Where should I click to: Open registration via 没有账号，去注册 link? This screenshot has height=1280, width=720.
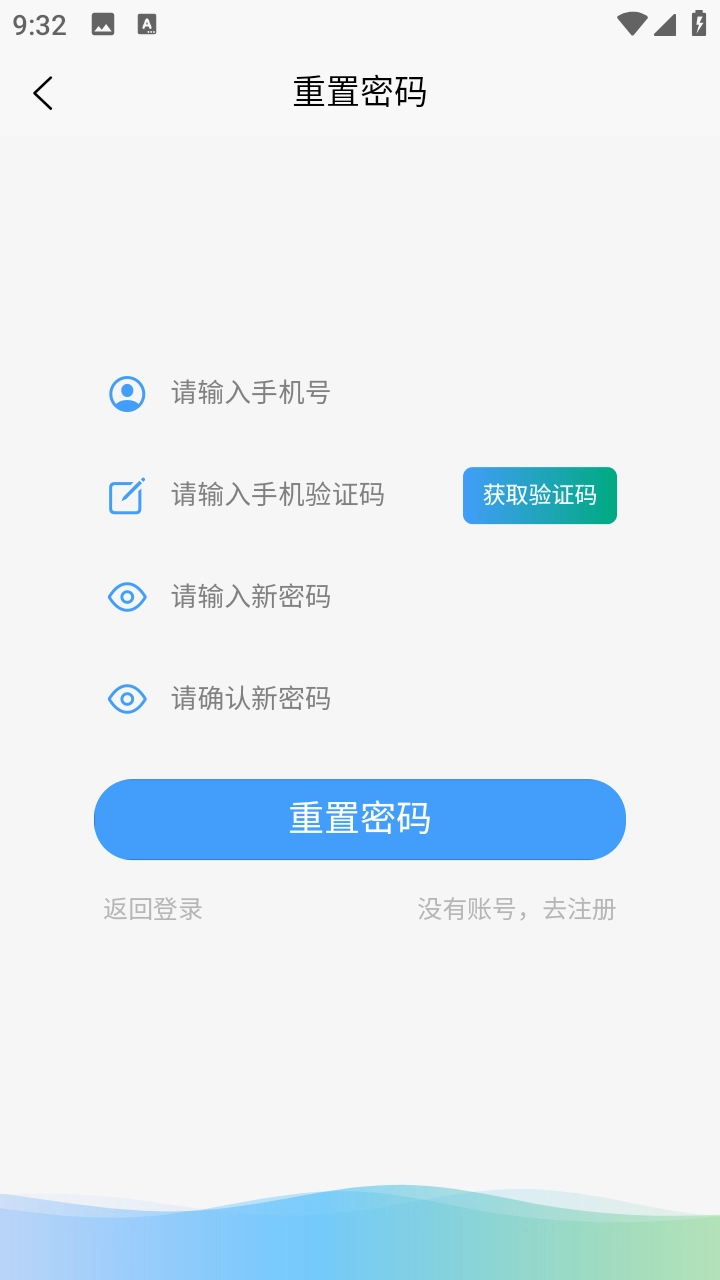(517, 909)
